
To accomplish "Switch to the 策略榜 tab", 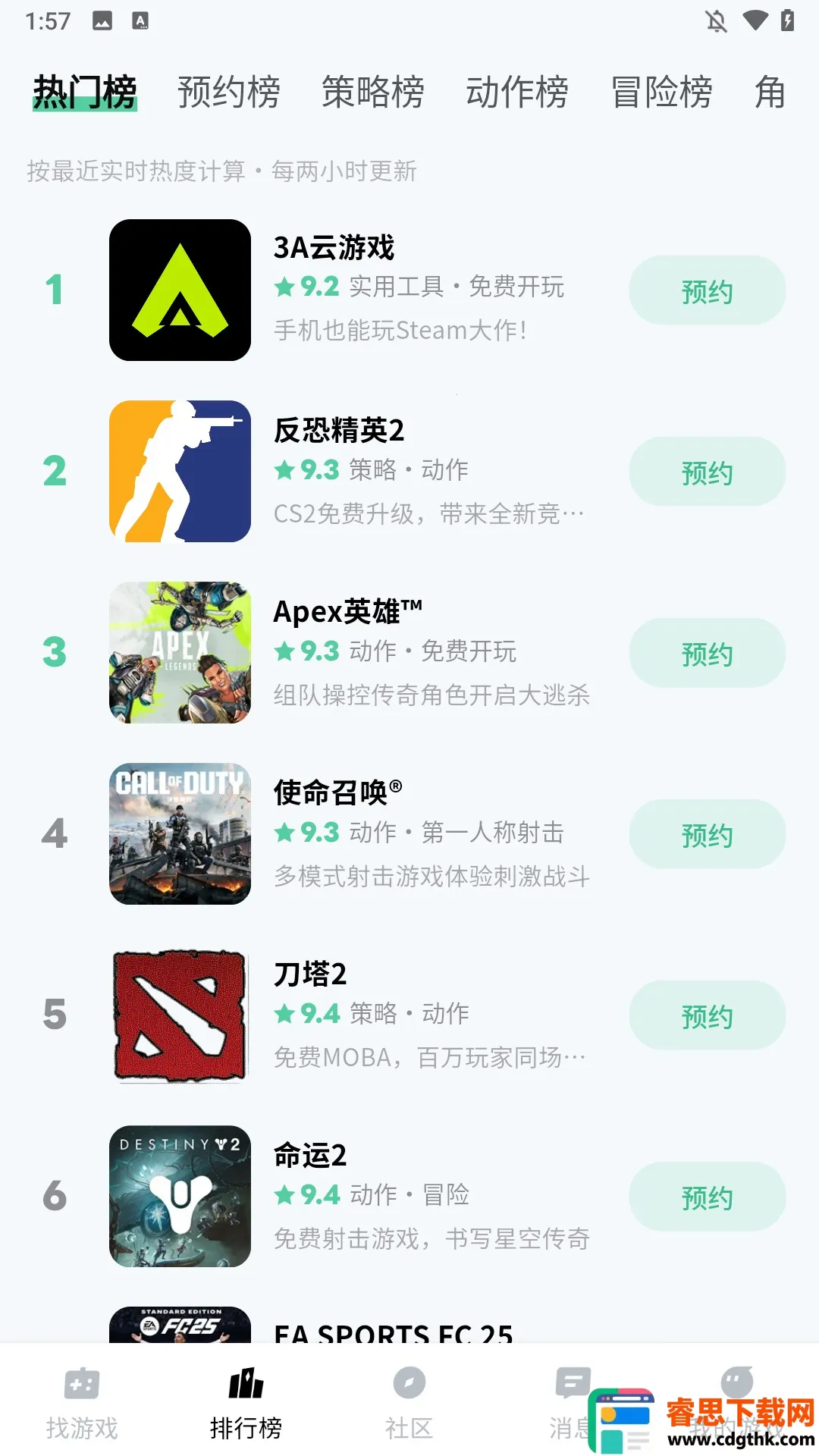I will [x=372, y=93].
